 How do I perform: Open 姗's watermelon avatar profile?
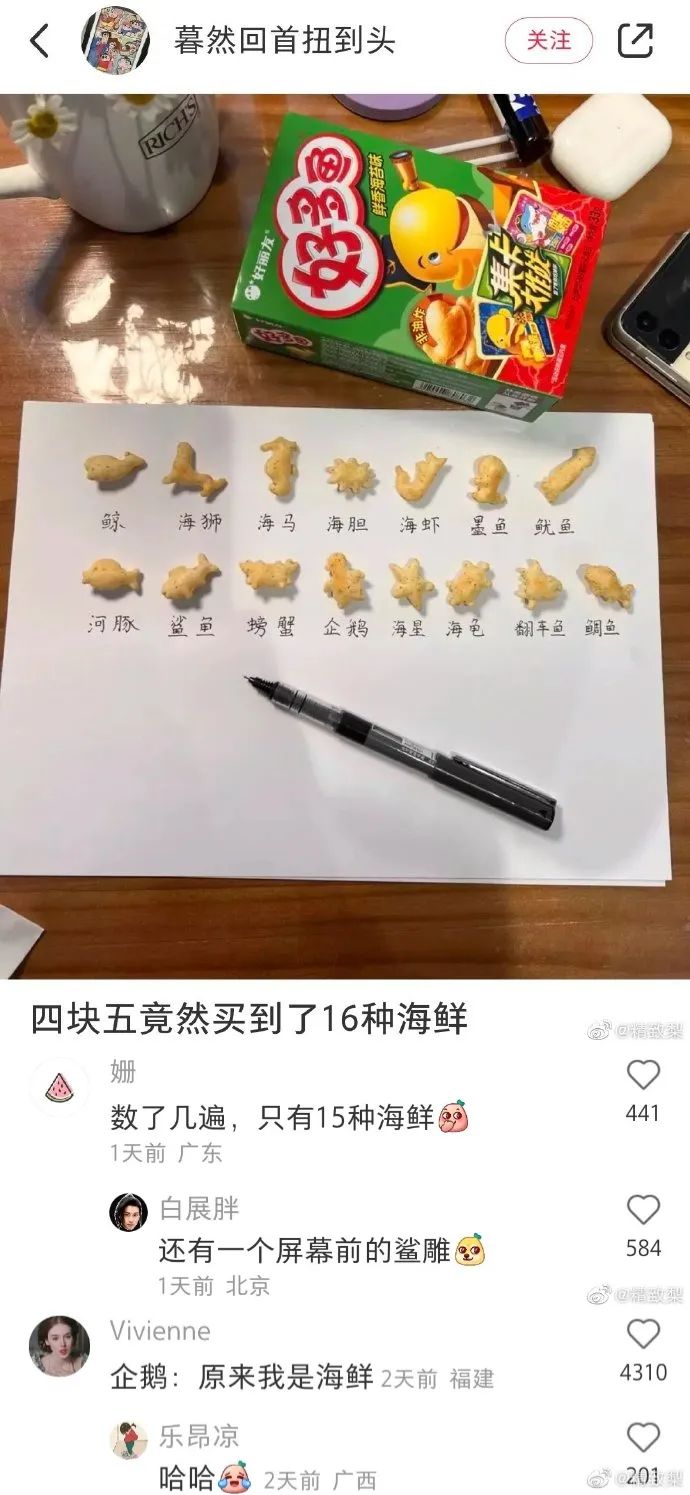[x=59, y=1087]
